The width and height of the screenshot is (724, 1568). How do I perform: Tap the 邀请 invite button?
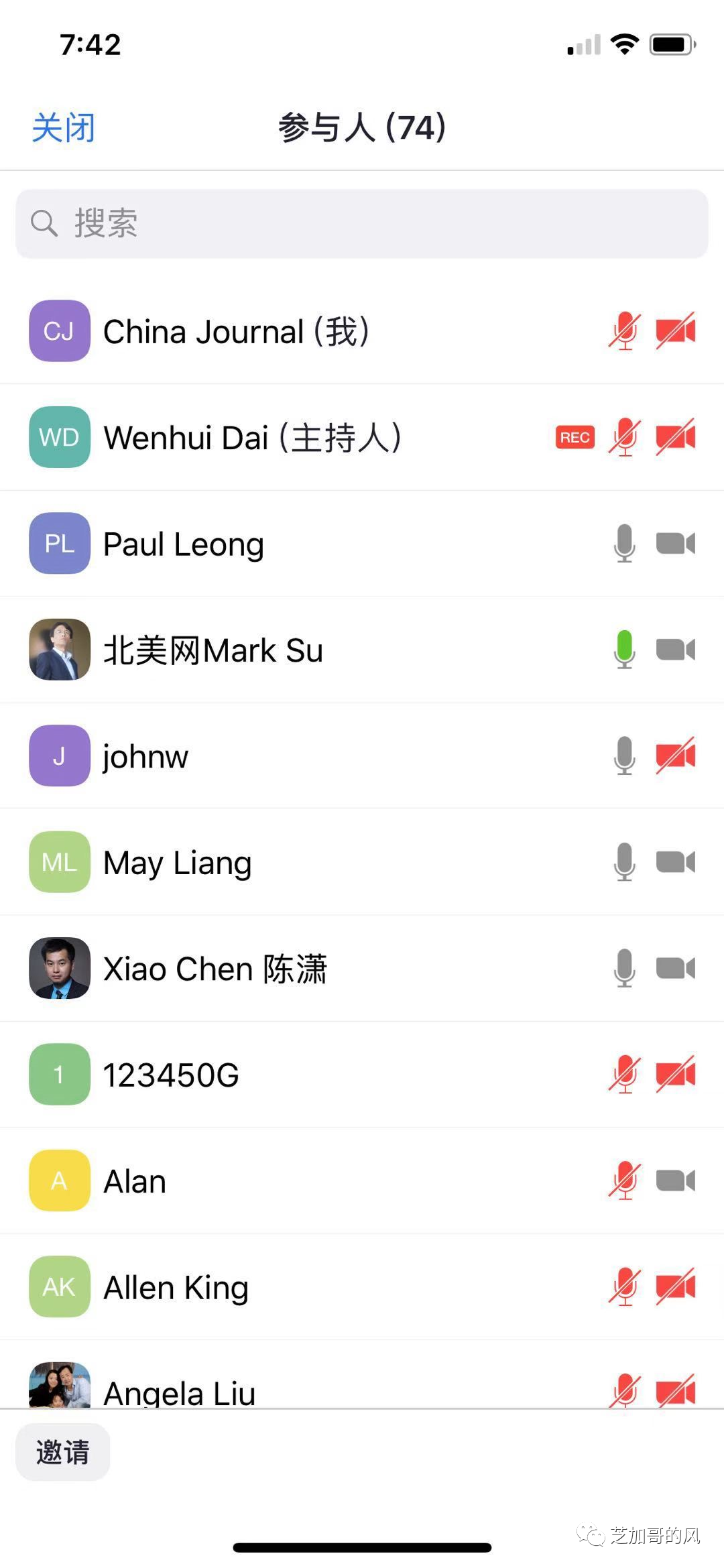(x=63, y=1452)
